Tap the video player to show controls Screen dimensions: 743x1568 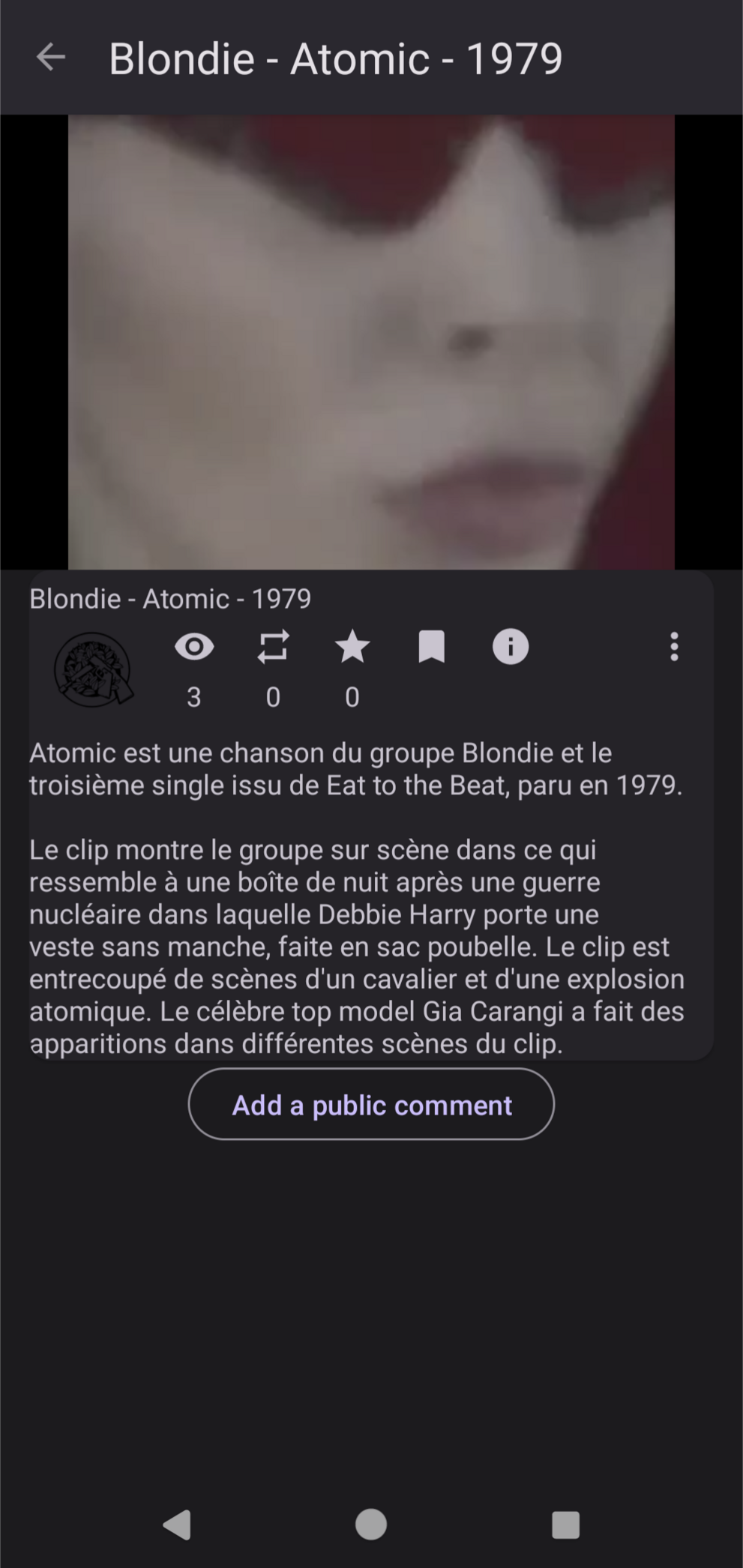[371, 342]
